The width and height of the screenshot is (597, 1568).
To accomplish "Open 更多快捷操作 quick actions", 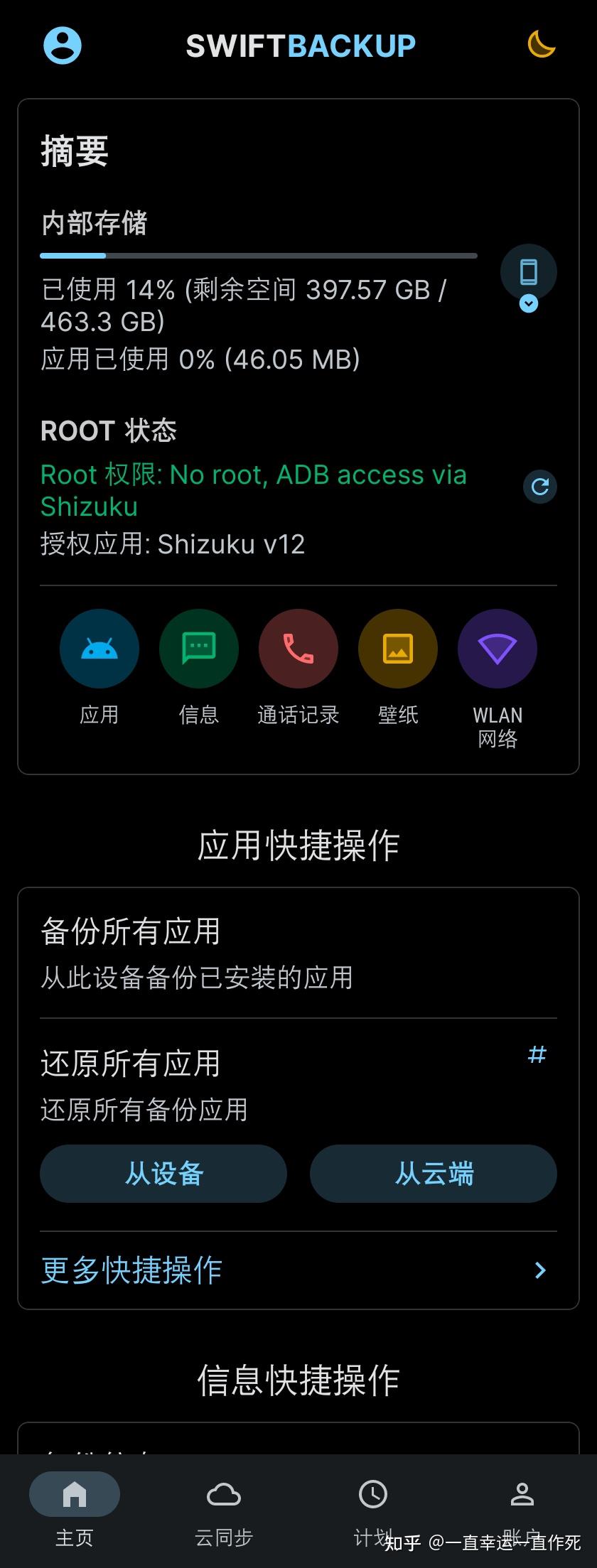I will tap(131, 1270).
